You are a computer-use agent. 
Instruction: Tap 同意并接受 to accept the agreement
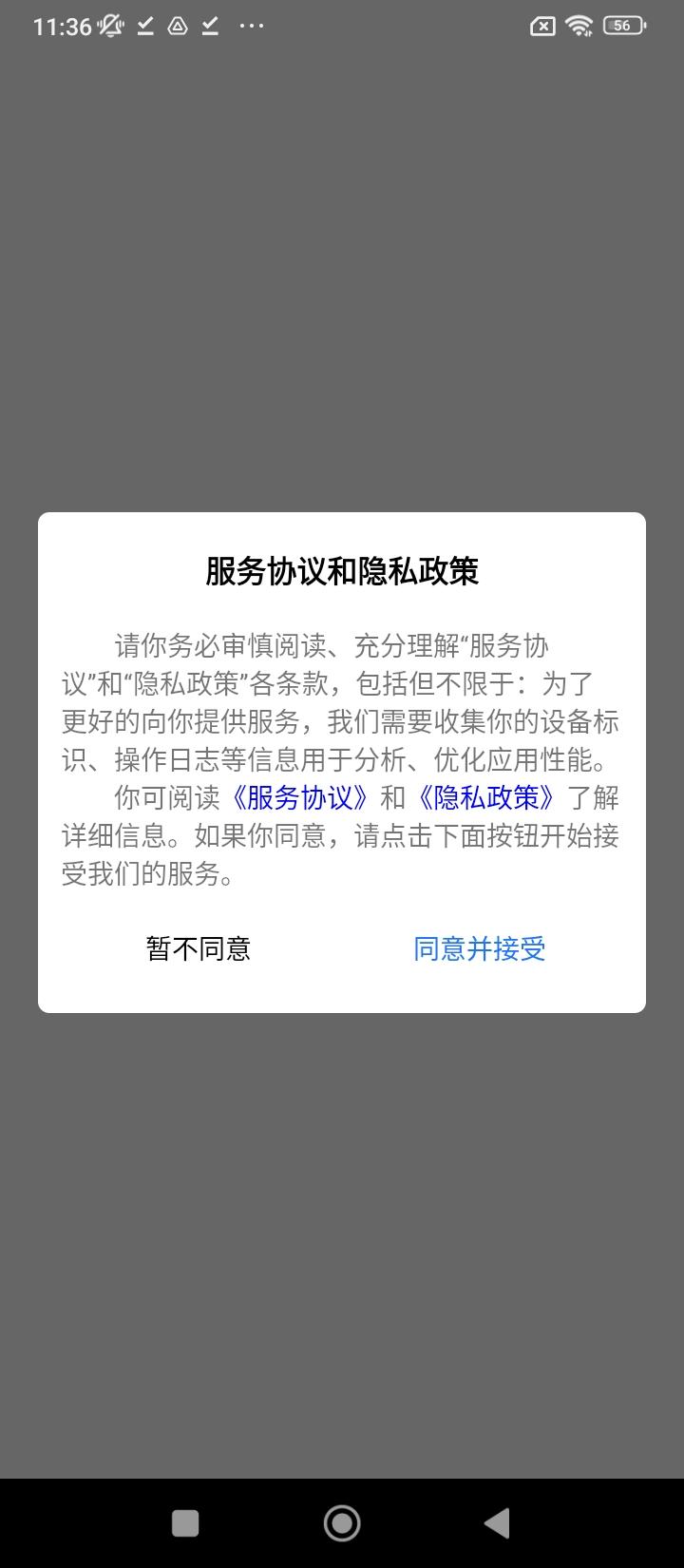click(479, 948)
